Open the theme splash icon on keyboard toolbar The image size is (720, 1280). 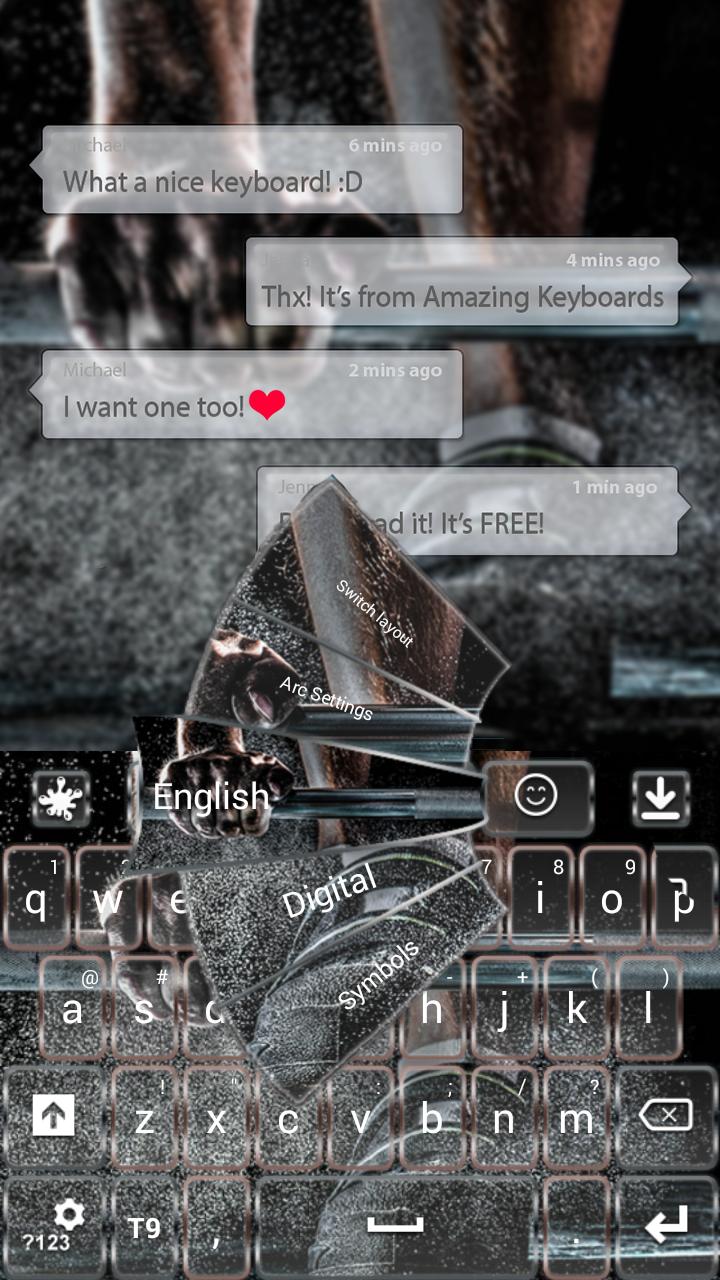[62, 799]
